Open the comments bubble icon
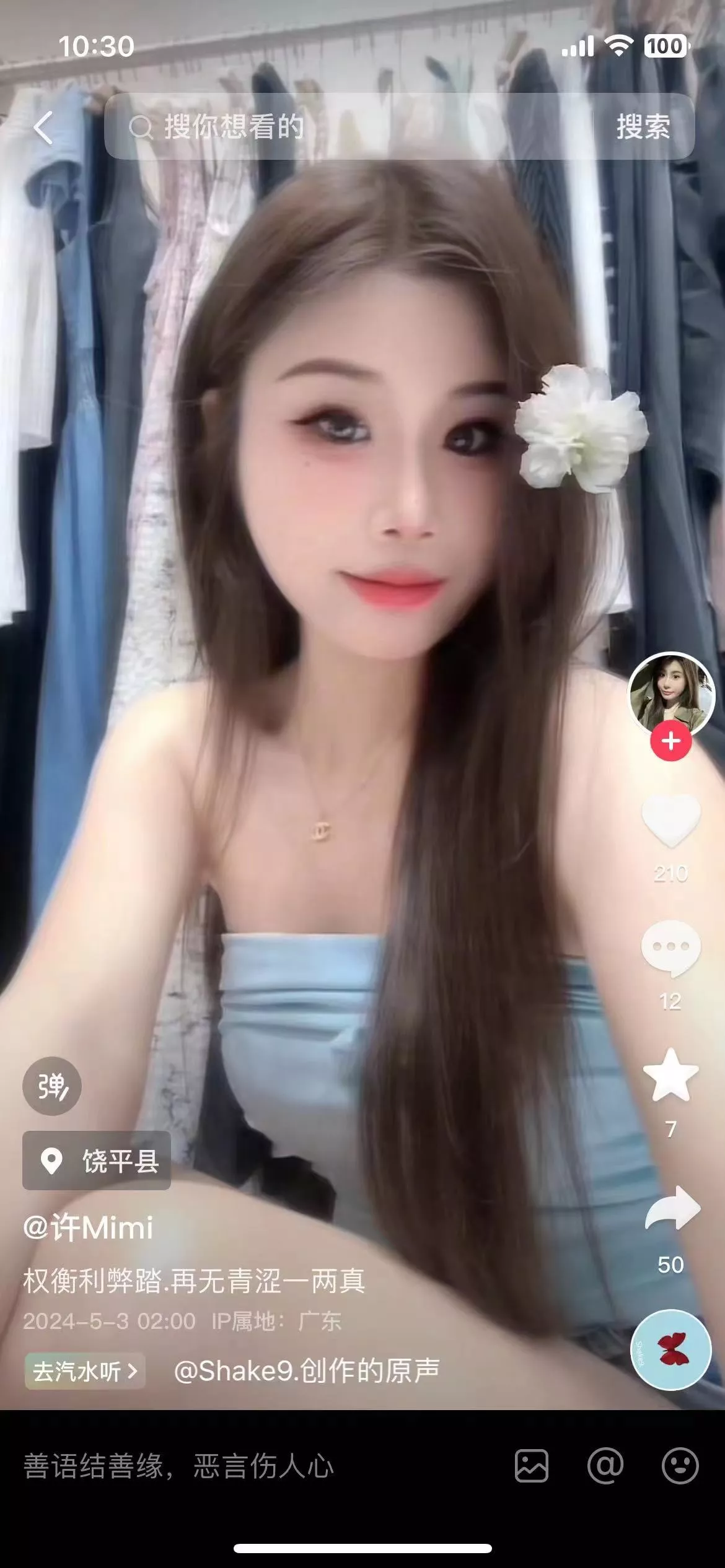 coord(671,949)
